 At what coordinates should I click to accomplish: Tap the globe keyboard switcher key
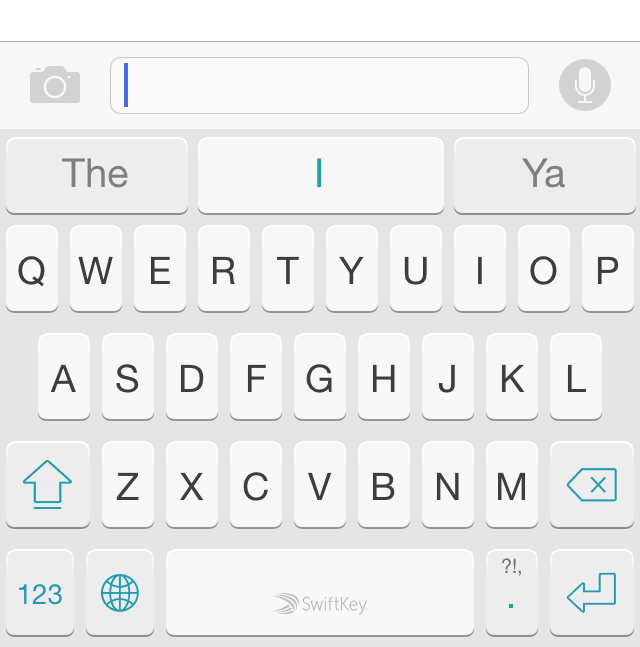coord(120,593)
